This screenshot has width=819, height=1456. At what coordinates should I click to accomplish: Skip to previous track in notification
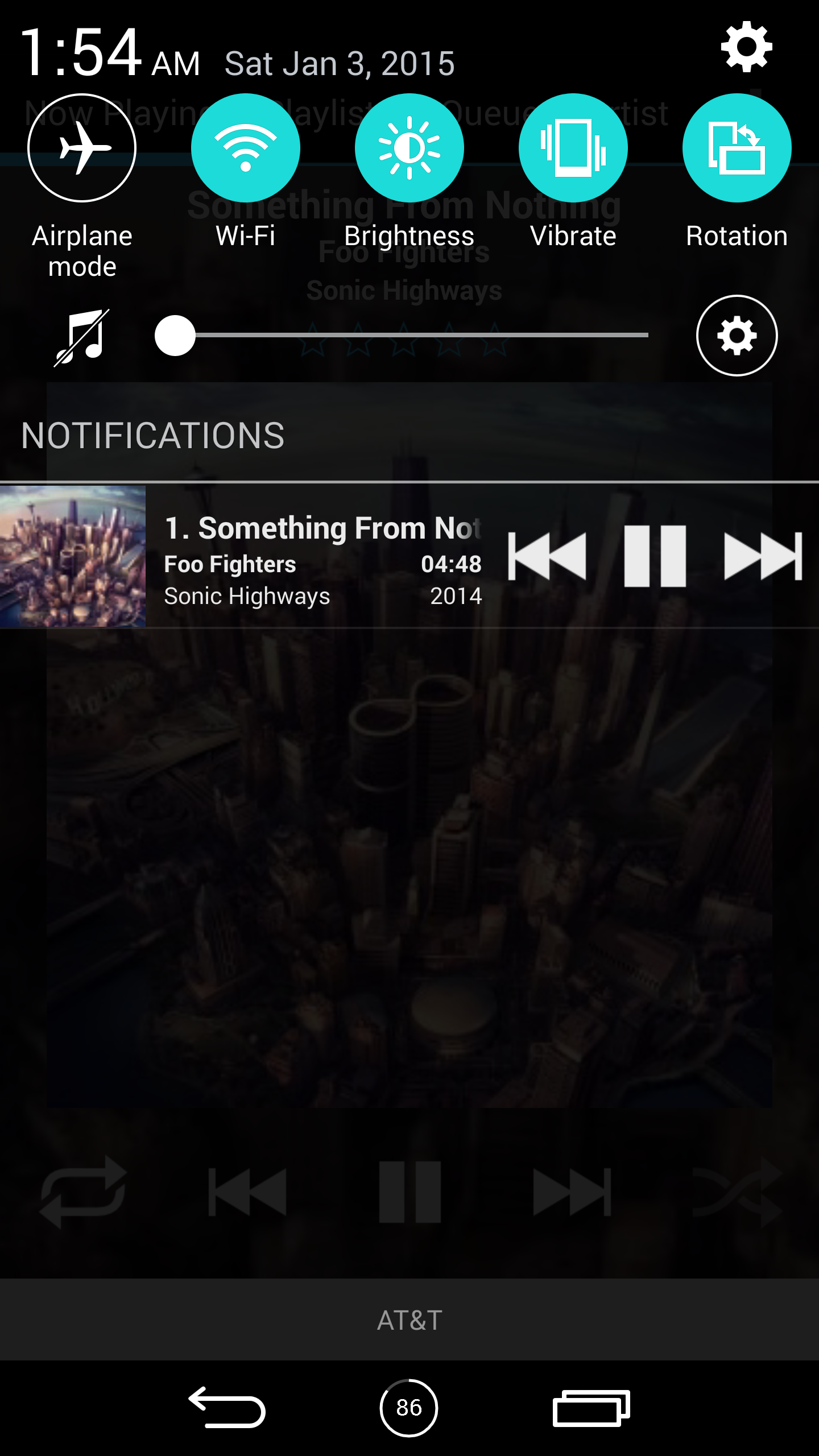click(x=547, y=556)
